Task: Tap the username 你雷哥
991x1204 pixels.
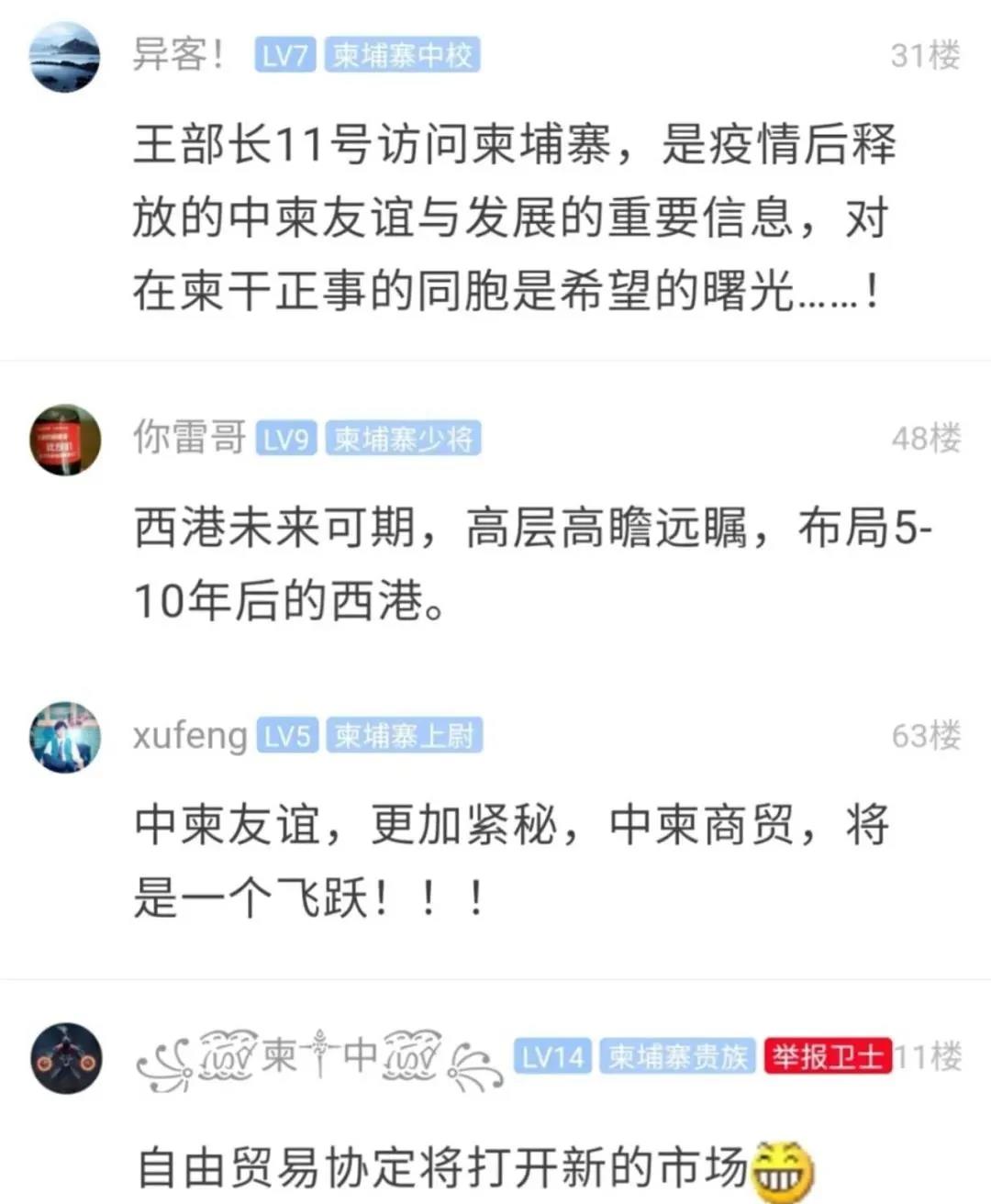Action: click(189, 438)
